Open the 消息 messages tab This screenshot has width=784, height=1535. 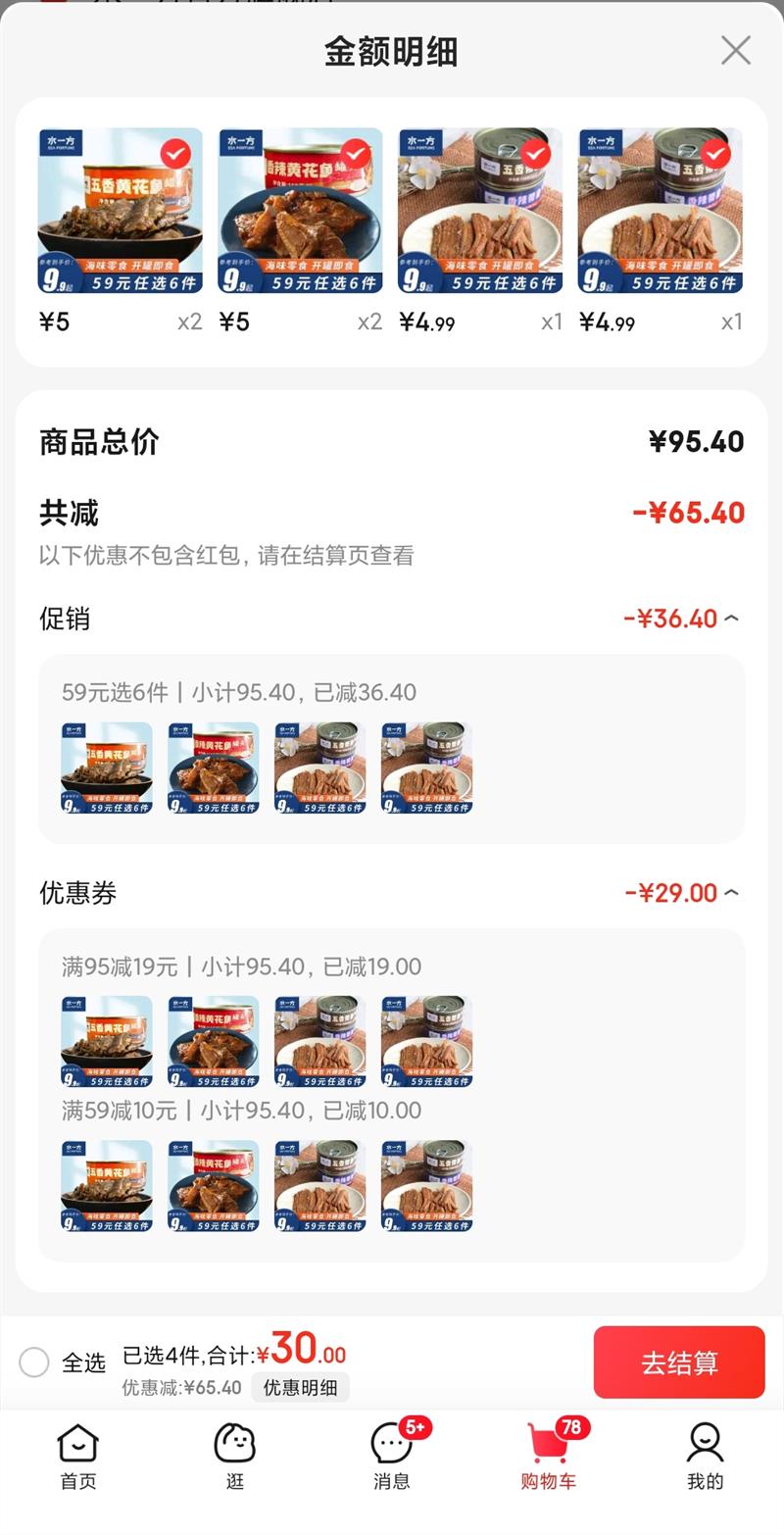tap(392, 1457)
